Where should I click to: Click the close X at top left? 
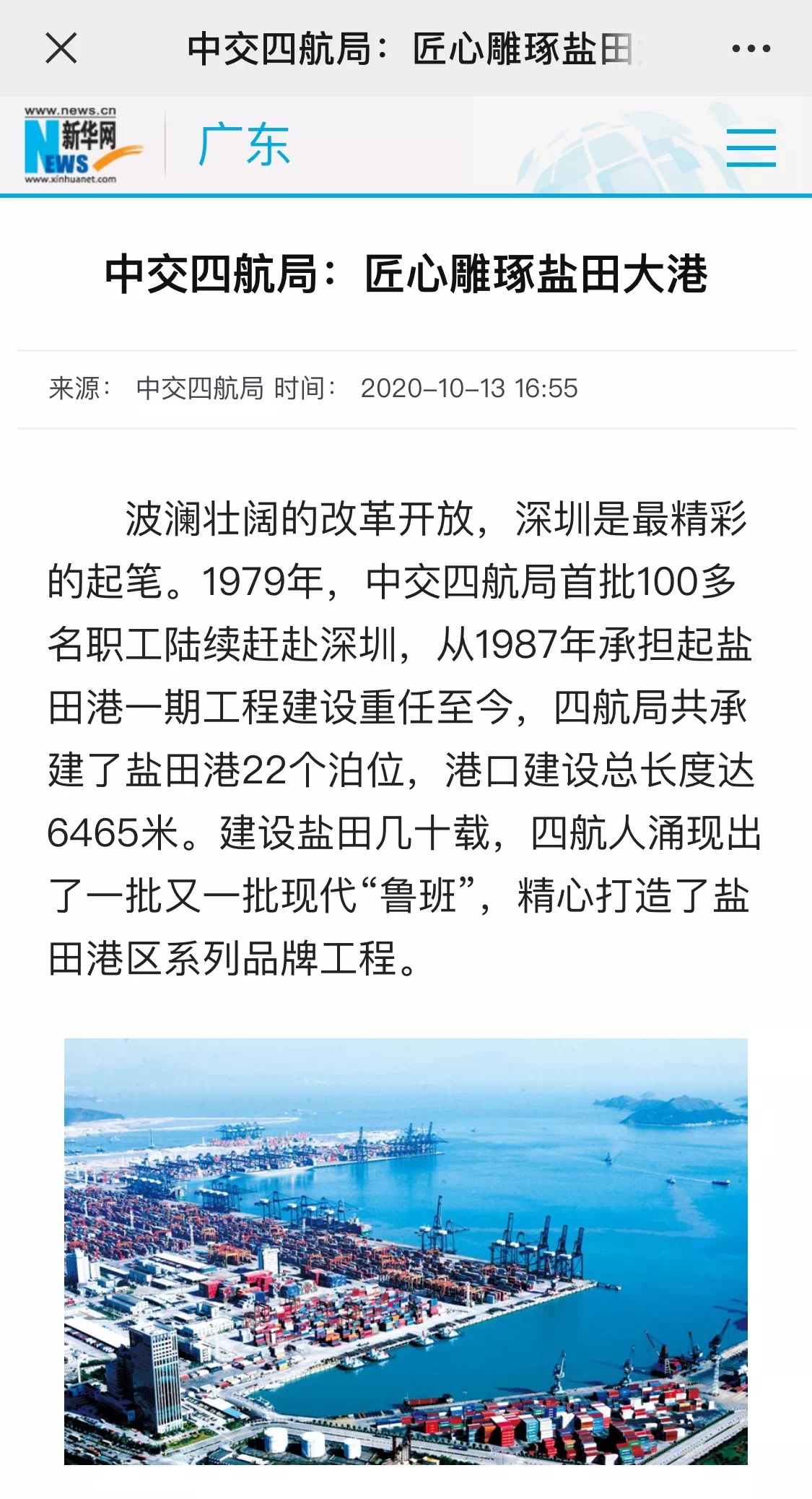point(61,48)
